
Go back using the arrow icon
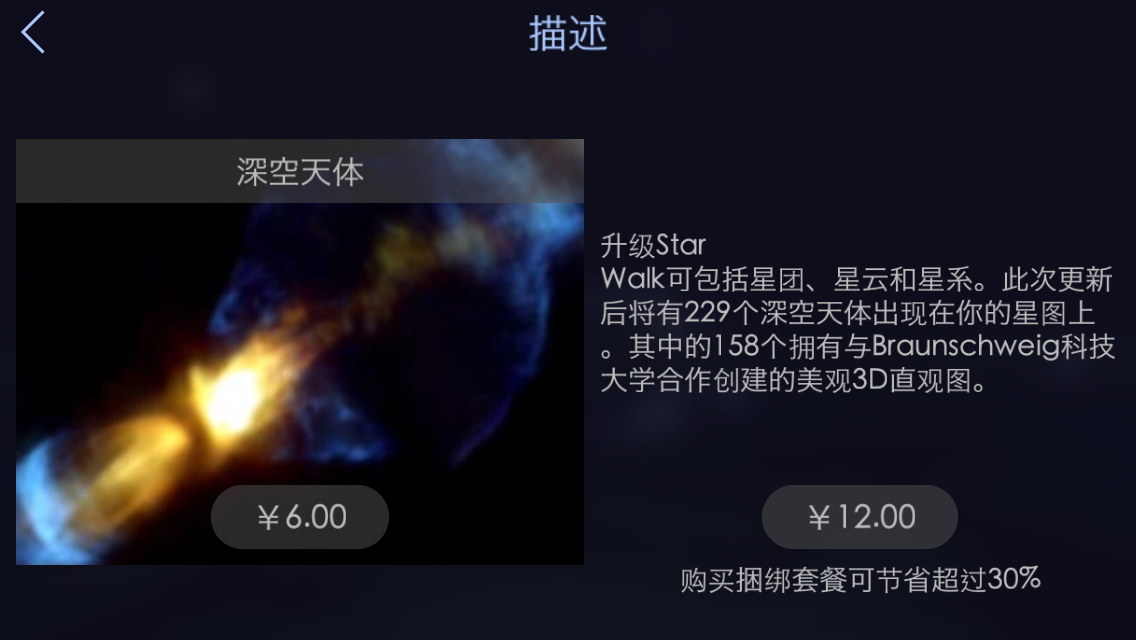tap(33, 33)
